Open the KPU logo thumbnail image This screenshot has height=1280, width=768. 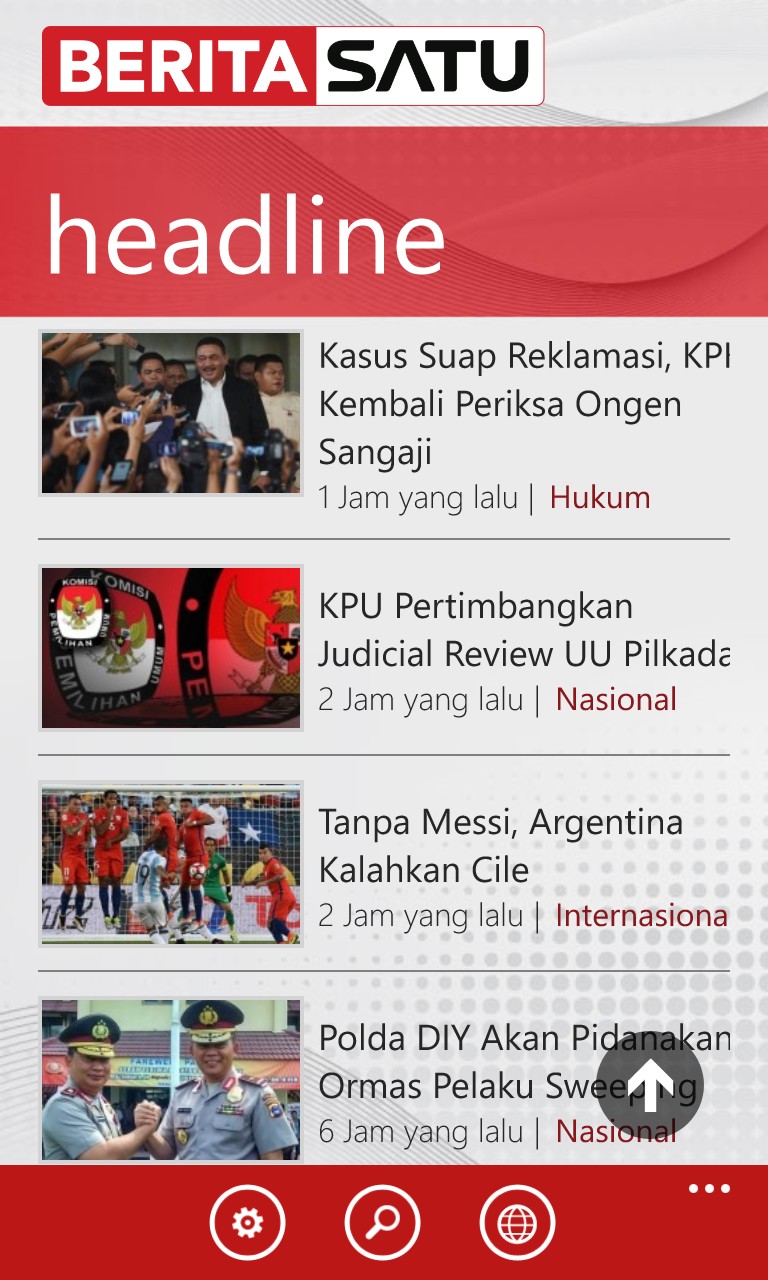coord(171,647)
